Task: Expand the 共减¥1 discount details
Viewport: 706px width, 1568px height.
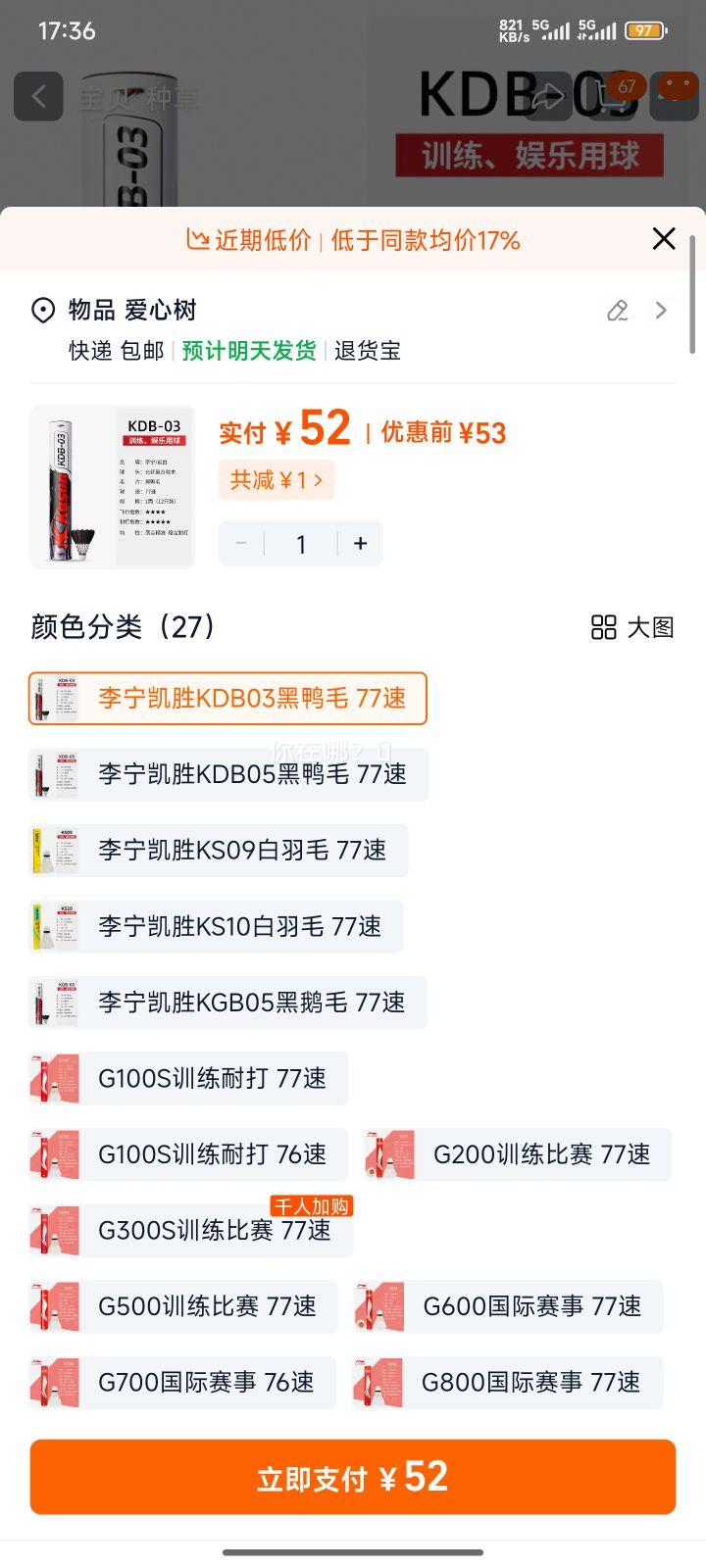Action: 277,480
